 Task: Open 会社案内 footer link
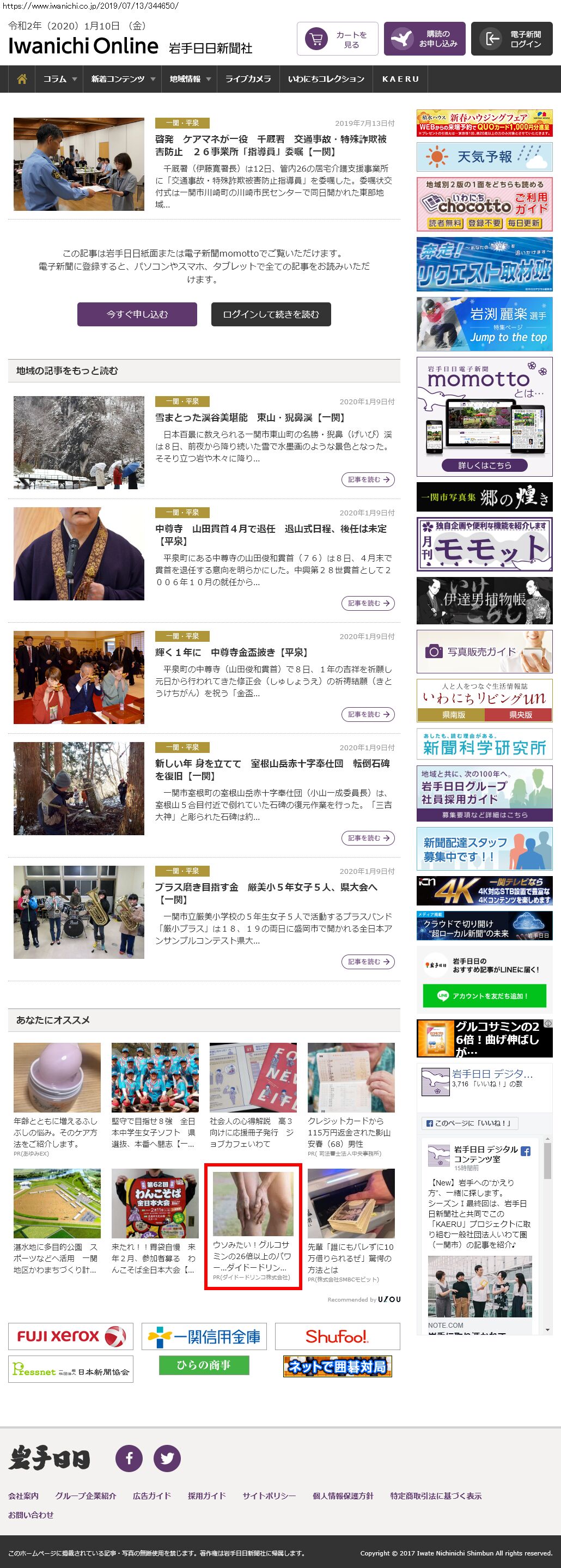(23, 1496)
